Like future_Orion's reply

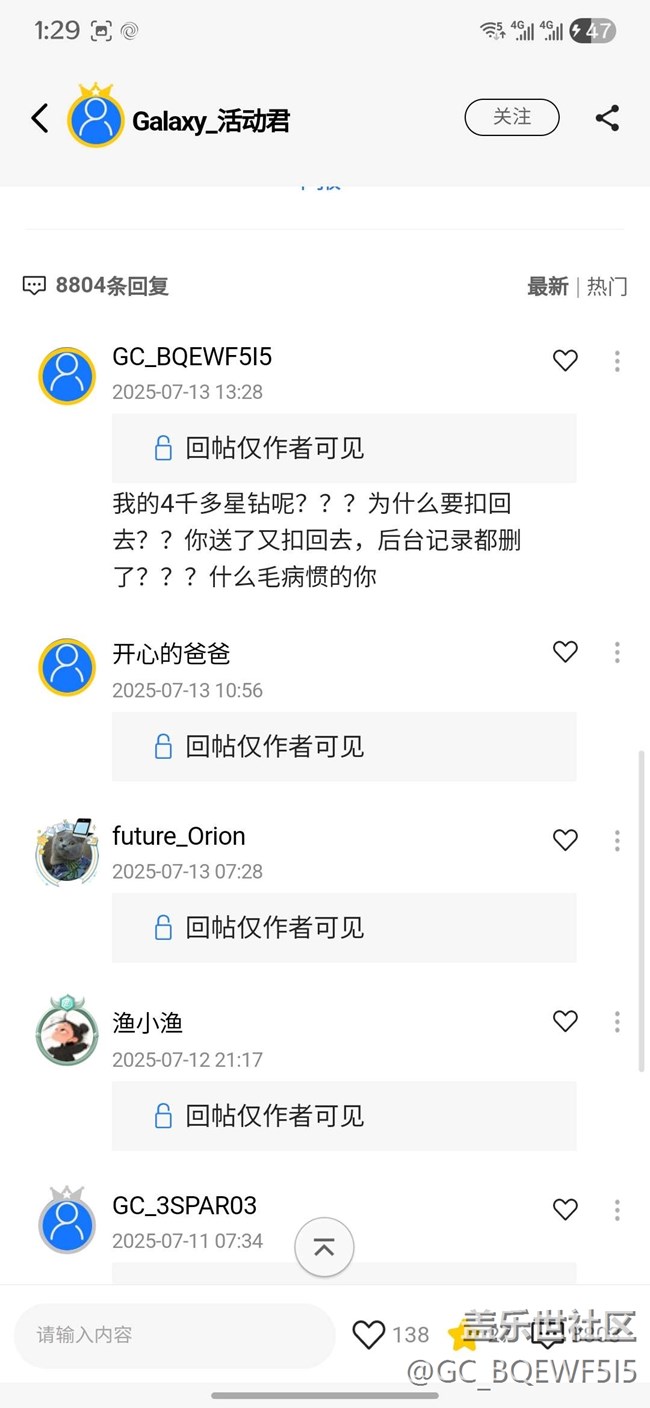click(x=565, y=840)
